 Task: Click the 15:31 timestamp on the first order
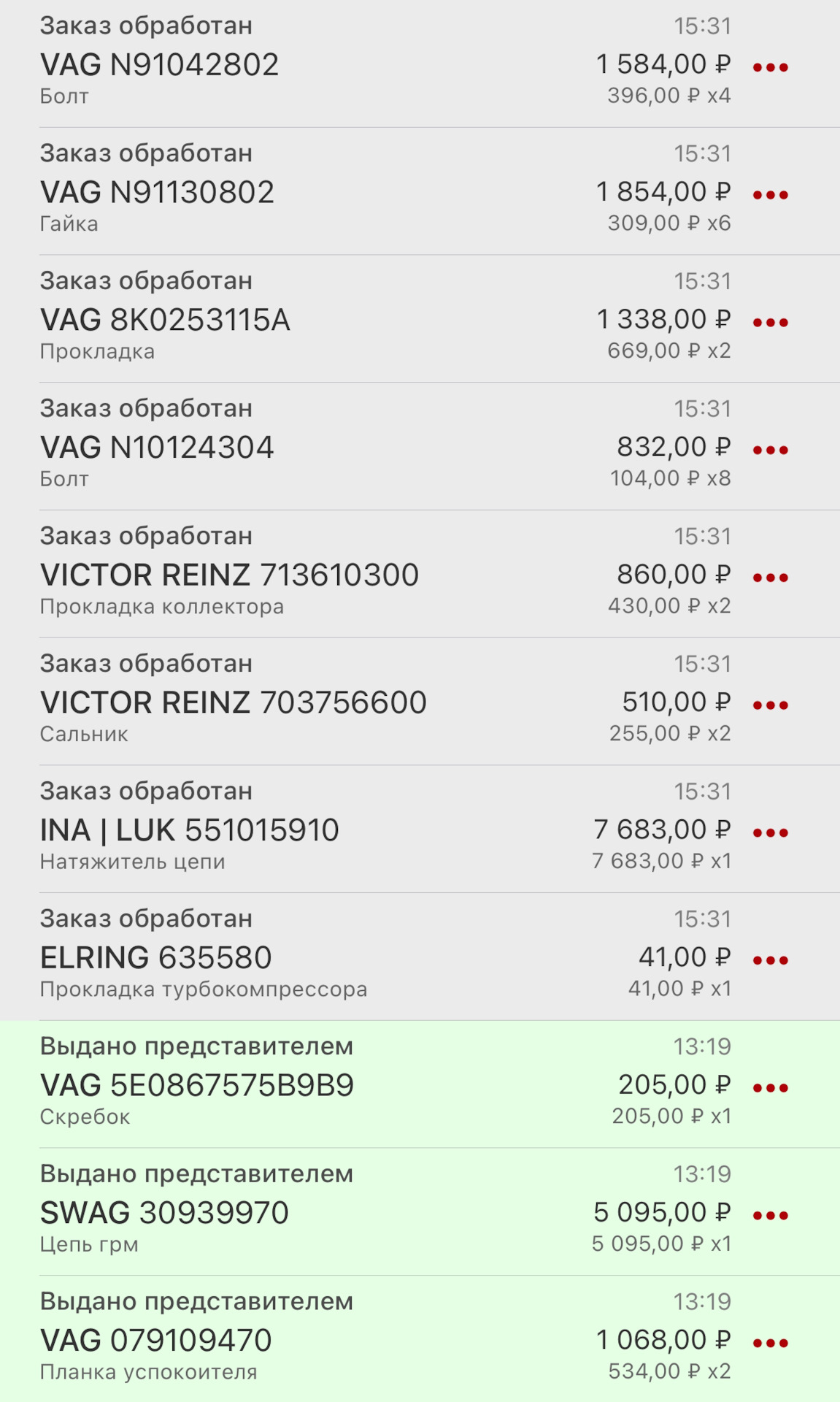pyautogui.click(x=703, y=26)
